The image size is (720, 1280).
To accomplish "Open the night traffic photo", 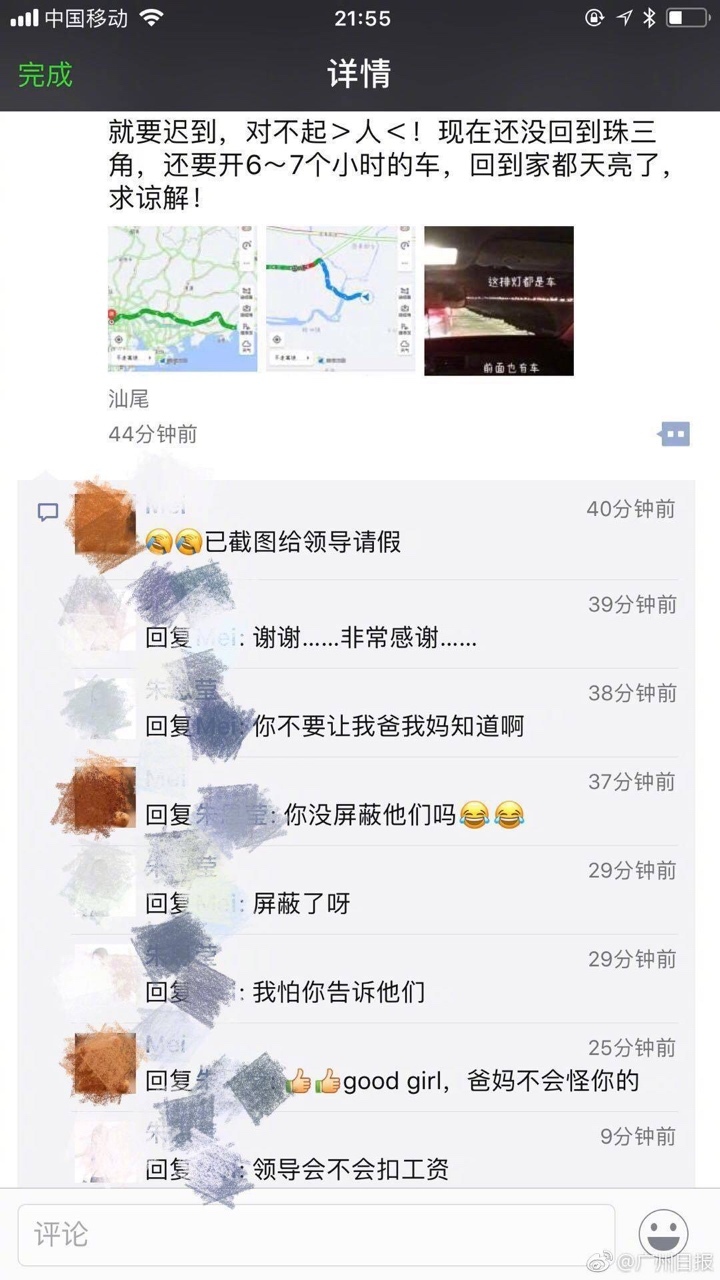I will click(x=499, y=300).
